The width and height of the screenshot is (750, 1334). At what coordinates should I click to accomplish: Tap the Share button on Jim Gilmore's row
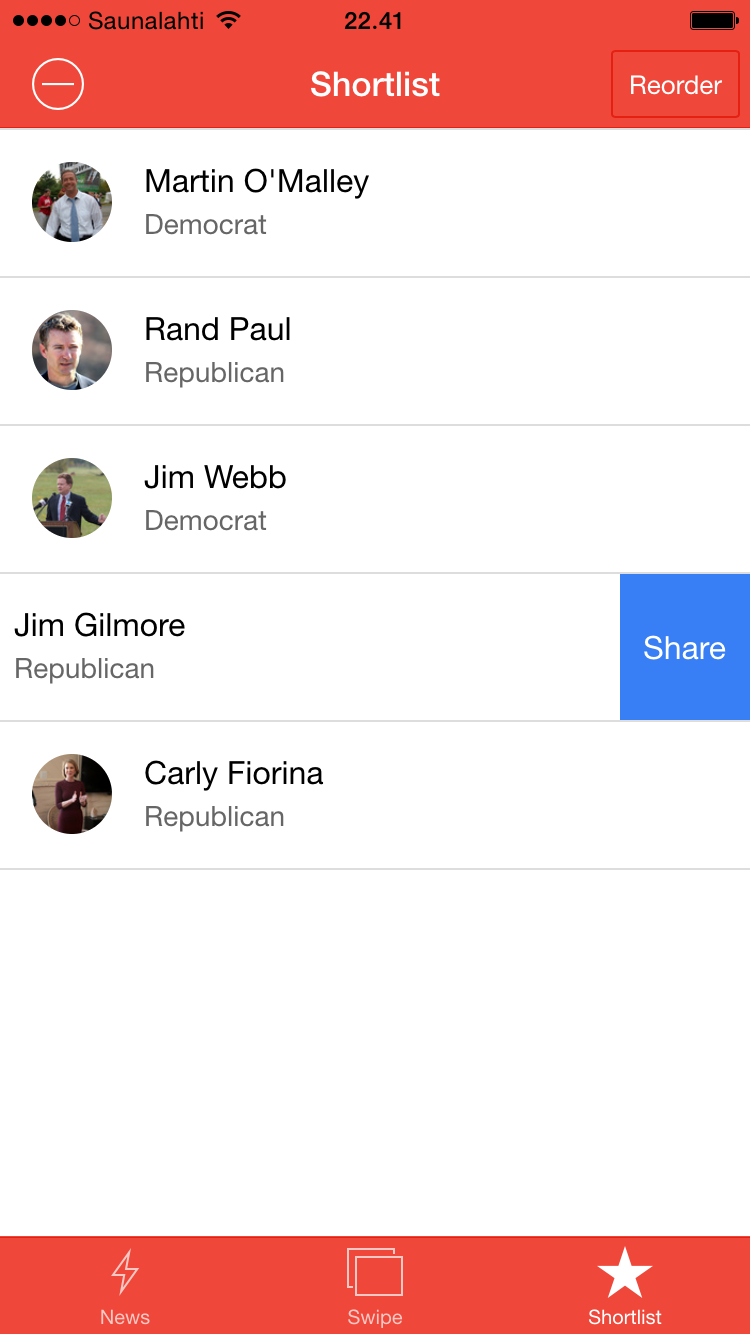tap(685, 647)
